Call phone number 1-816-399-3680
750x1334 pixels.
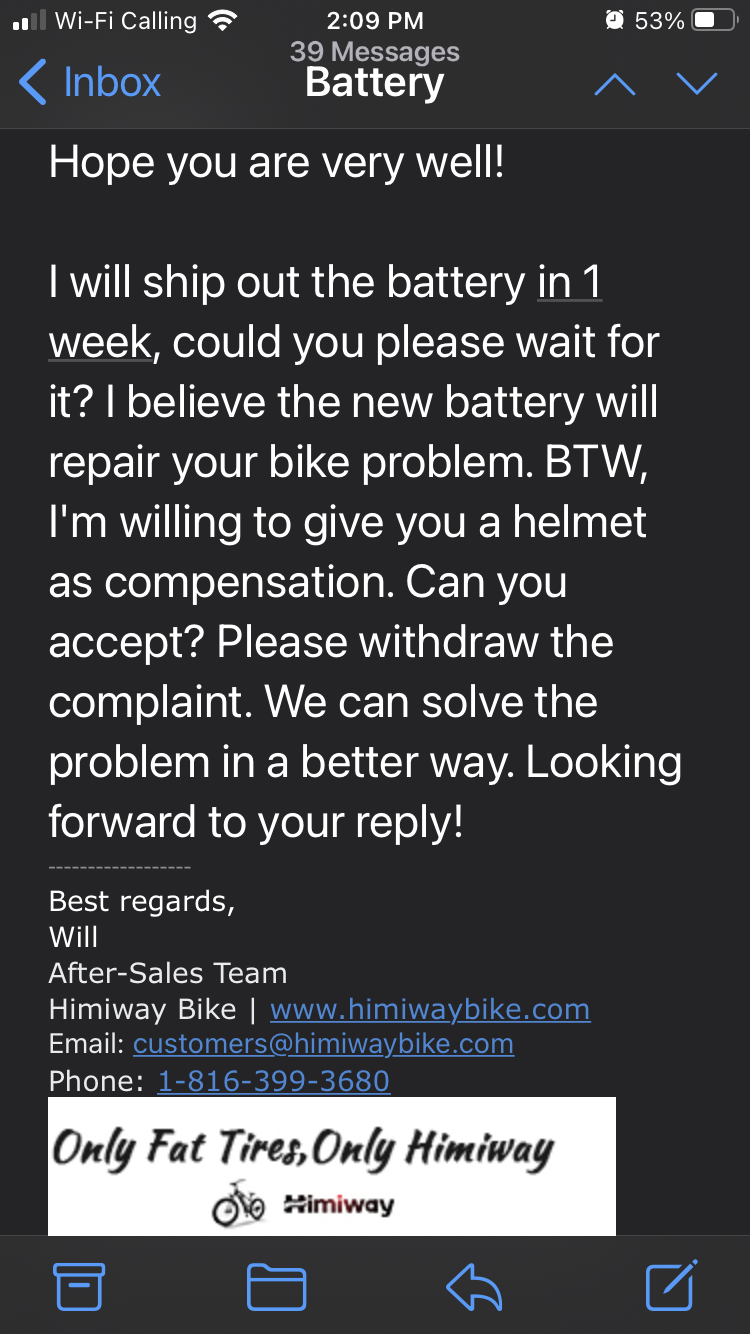click(274, 1081)
